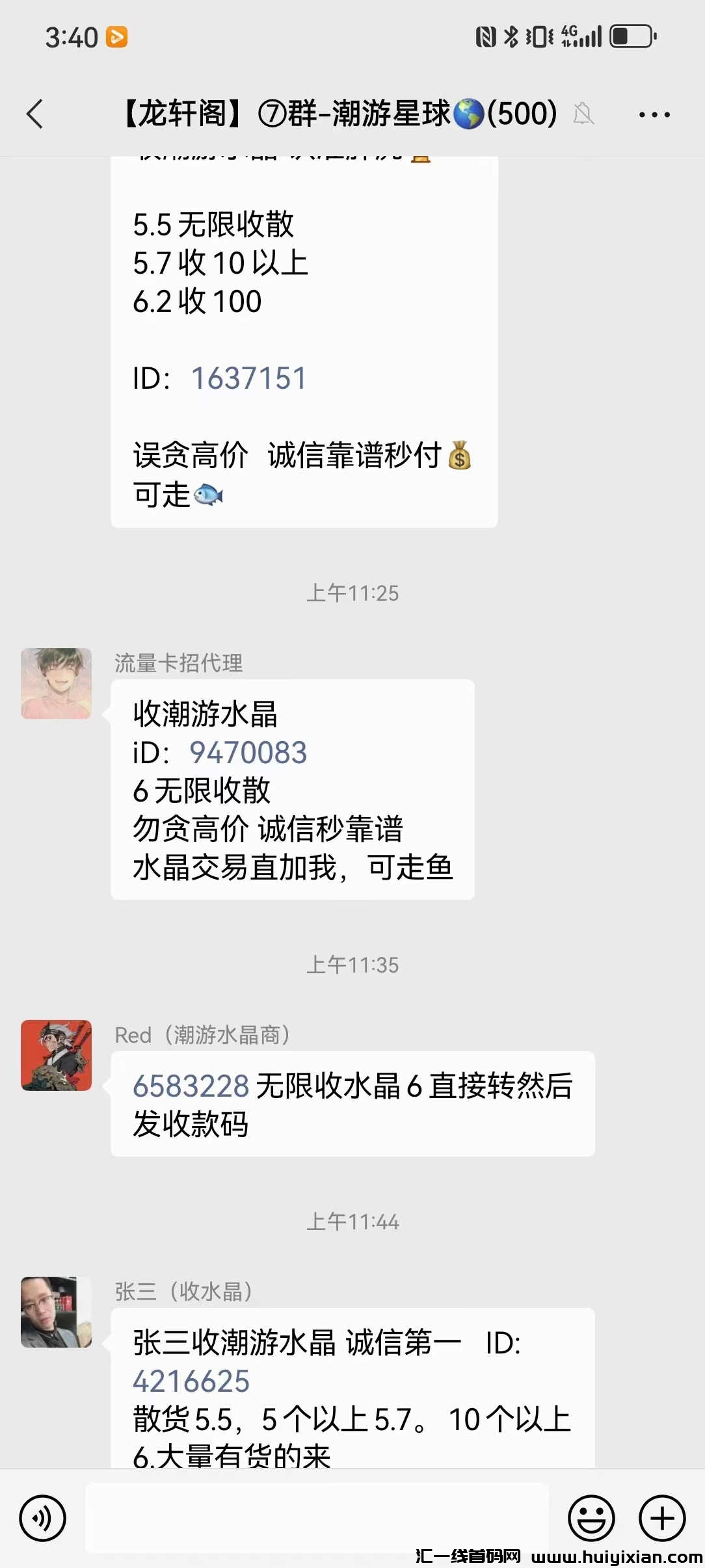This screenshot has height=1568, width=705.
Task: Open the emoji sticker panel
Action: (x=591, y=1519)
